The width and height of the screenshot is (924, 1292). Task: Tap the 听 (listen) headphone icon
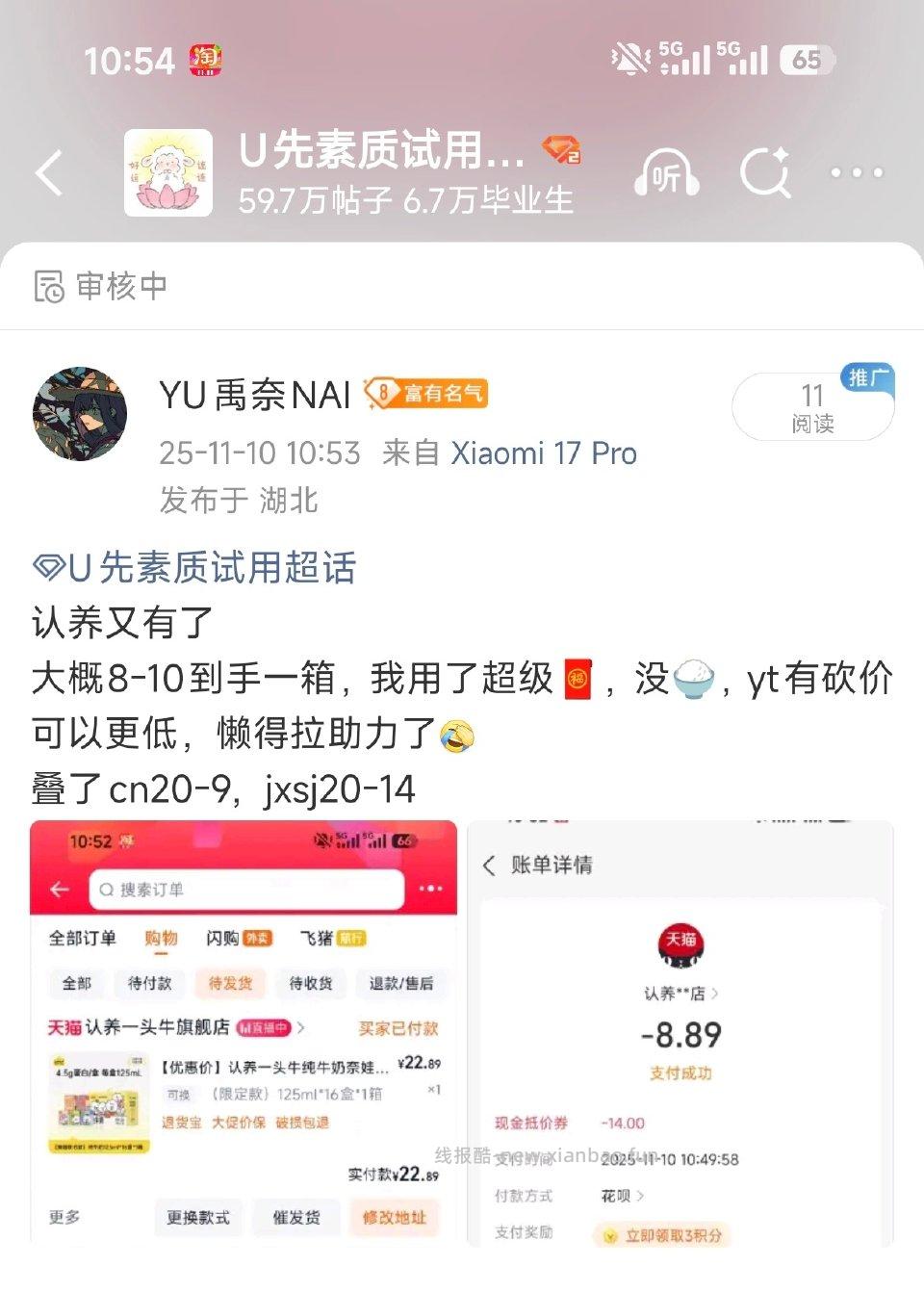666,174
